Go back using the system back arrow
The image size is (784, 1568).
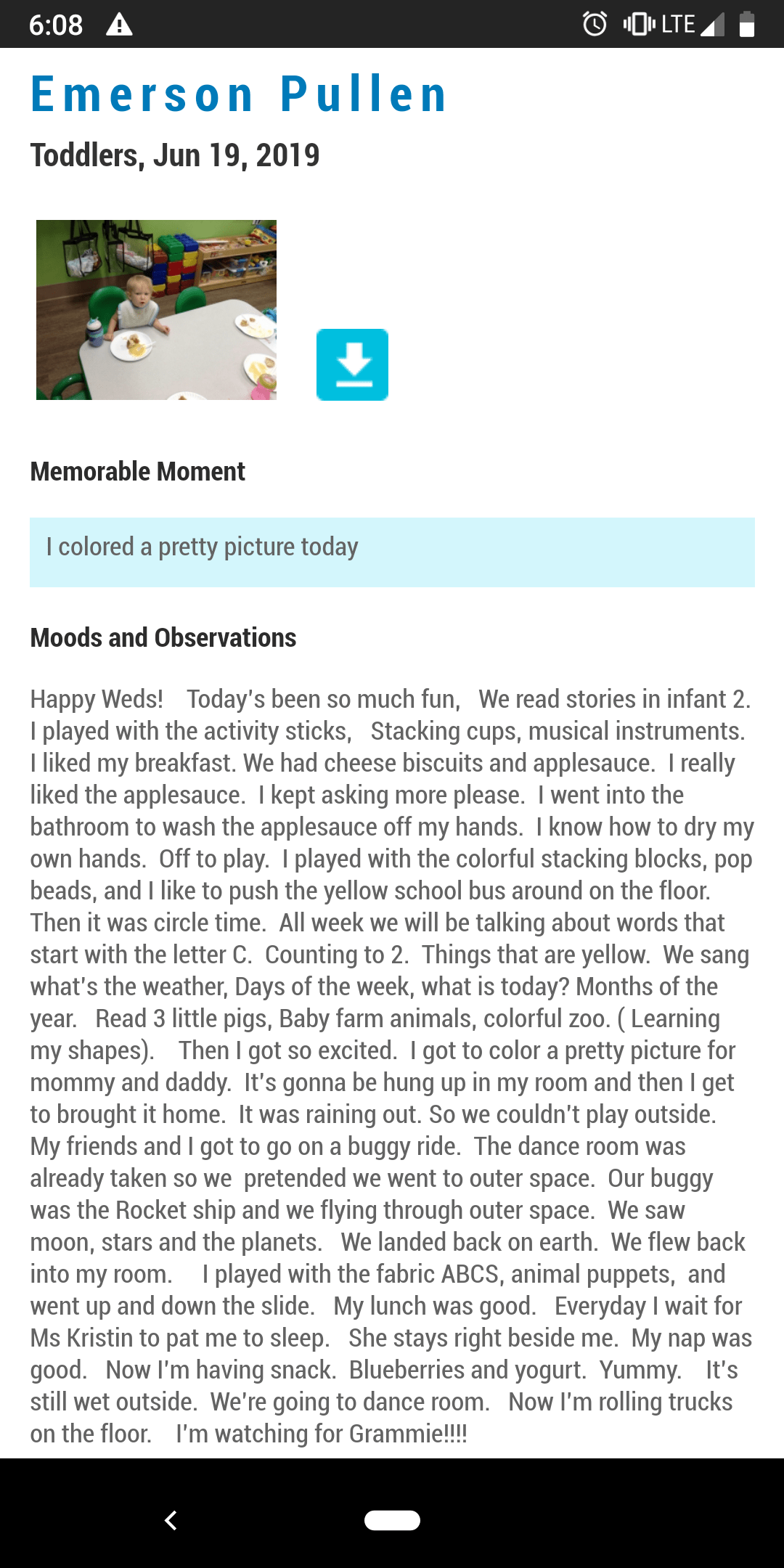171,1520
